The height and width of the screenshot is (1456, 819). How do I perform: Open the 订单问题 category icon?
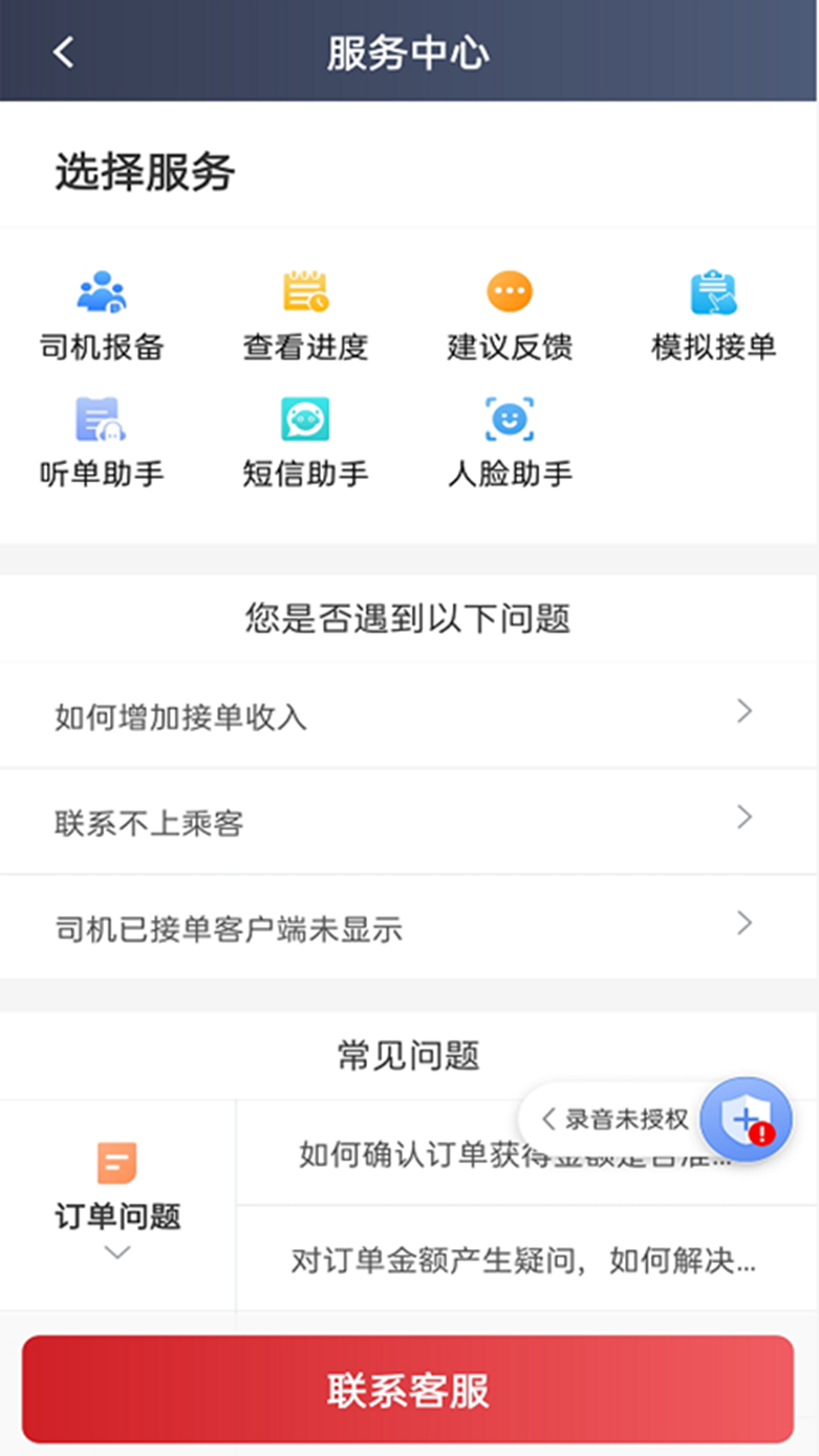tap(115, 1164)
